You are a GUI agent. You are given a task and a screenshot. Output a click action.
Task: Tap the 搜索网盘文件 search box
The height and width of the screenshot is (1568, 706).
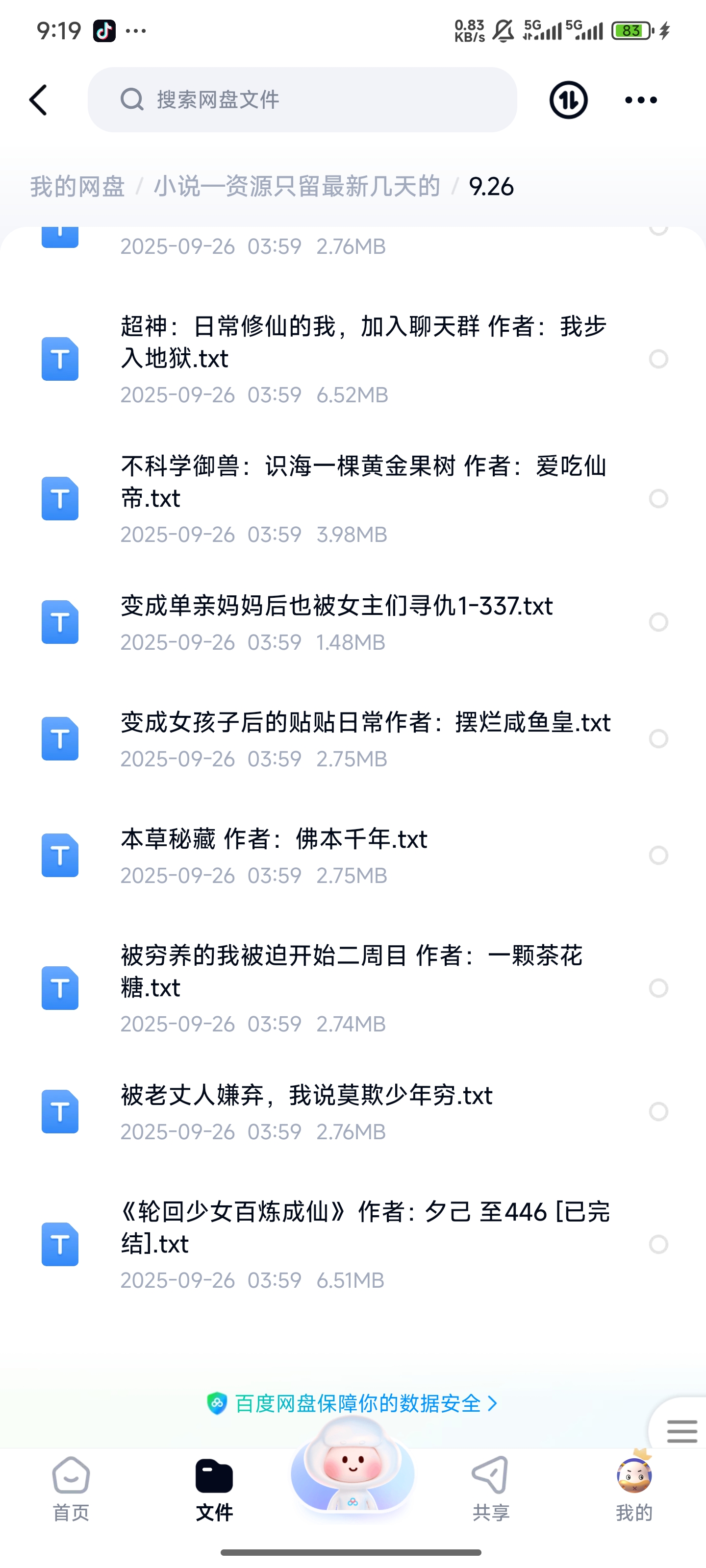[302, 100]
